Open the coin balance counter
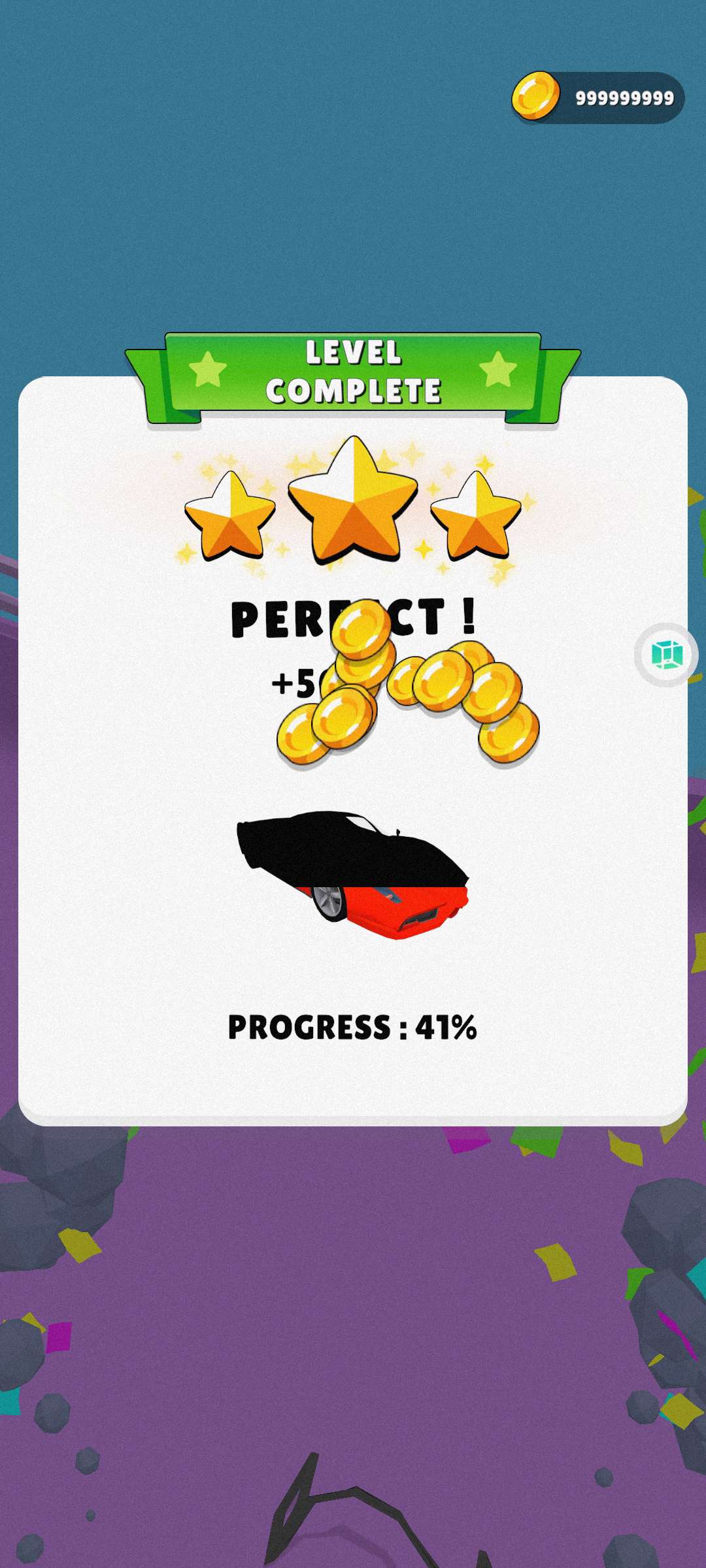Image resolution: width=706 pixels, height=1568 pixels. point(598,98)
